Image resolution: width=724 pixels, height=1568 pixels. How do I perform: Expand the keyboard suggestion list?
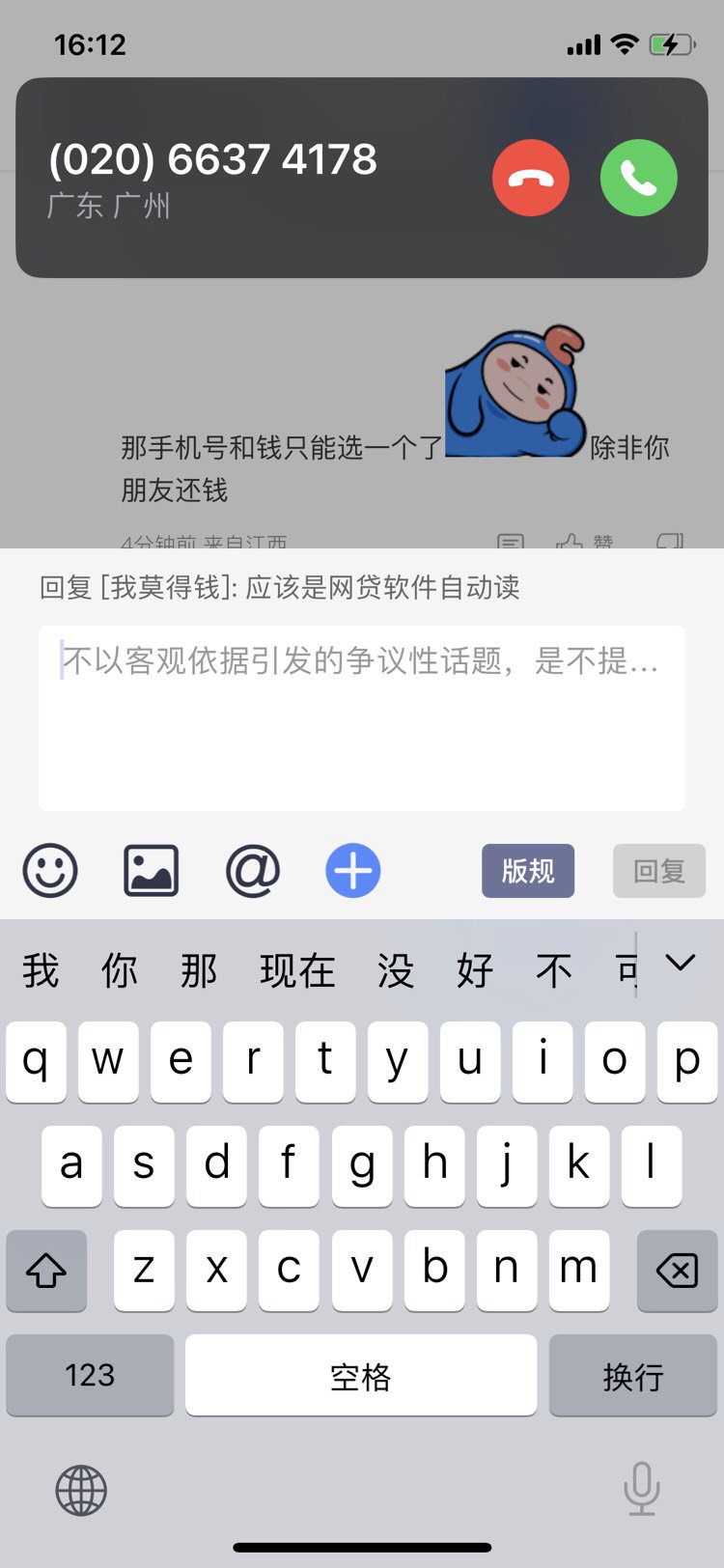681,963
